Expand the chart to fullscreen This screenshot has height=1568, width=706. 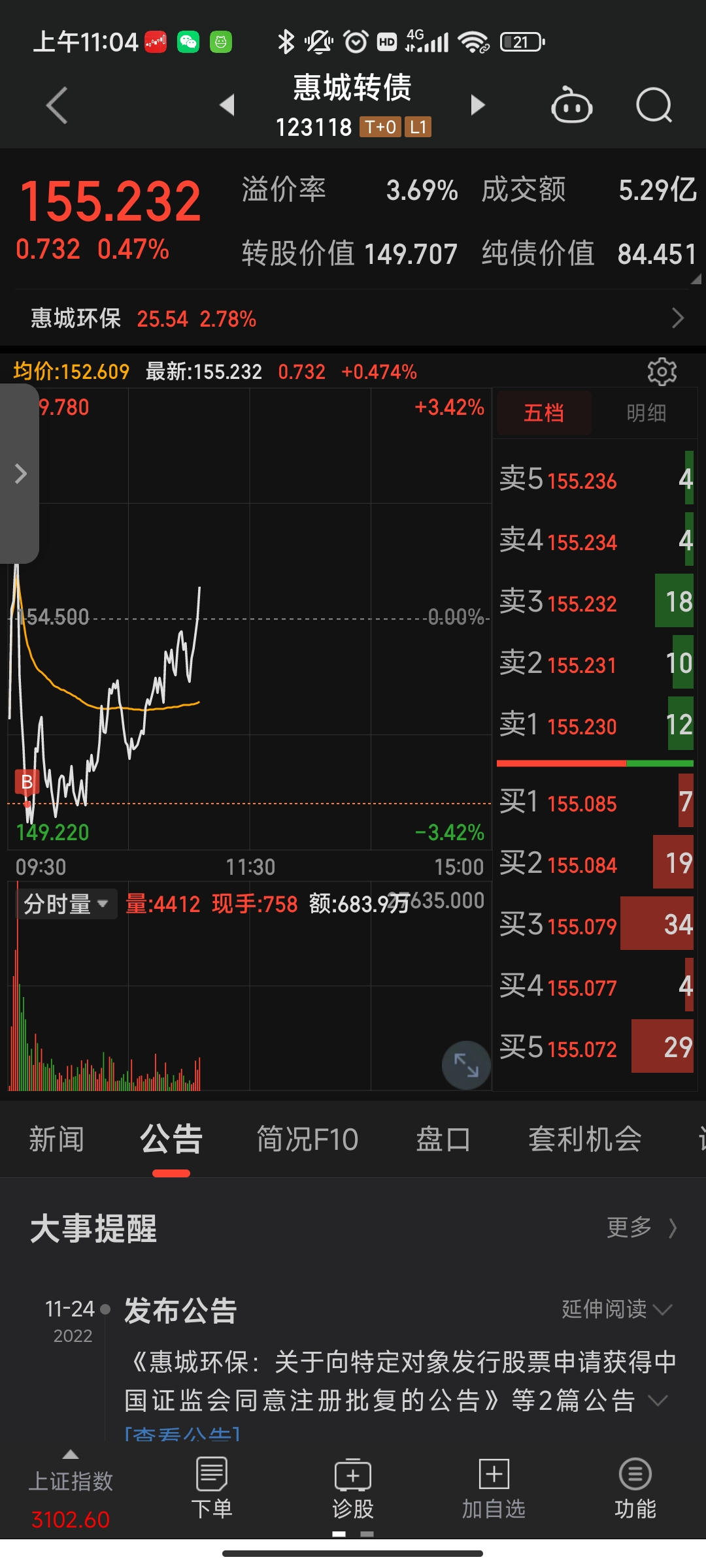point(466,1065)
